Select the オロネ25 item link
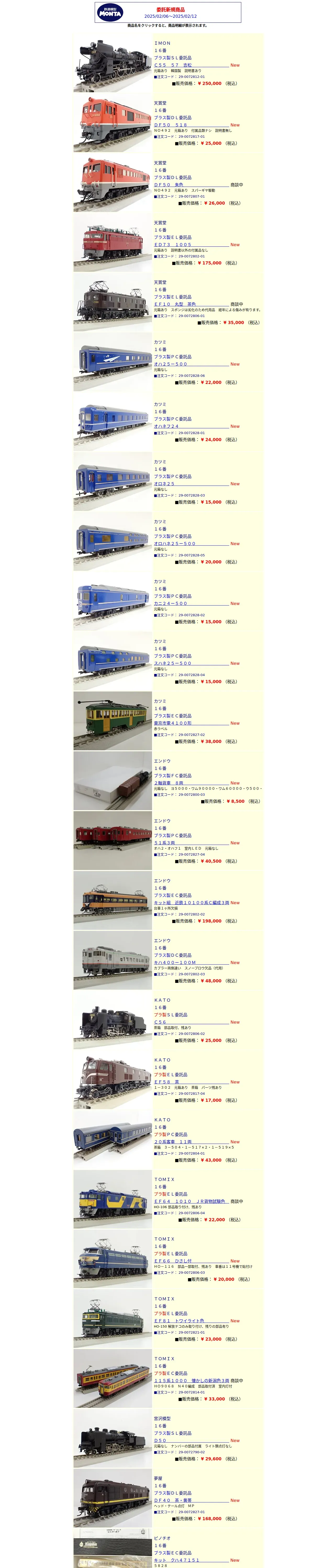 pyautogui.click(x=164, y=484)
